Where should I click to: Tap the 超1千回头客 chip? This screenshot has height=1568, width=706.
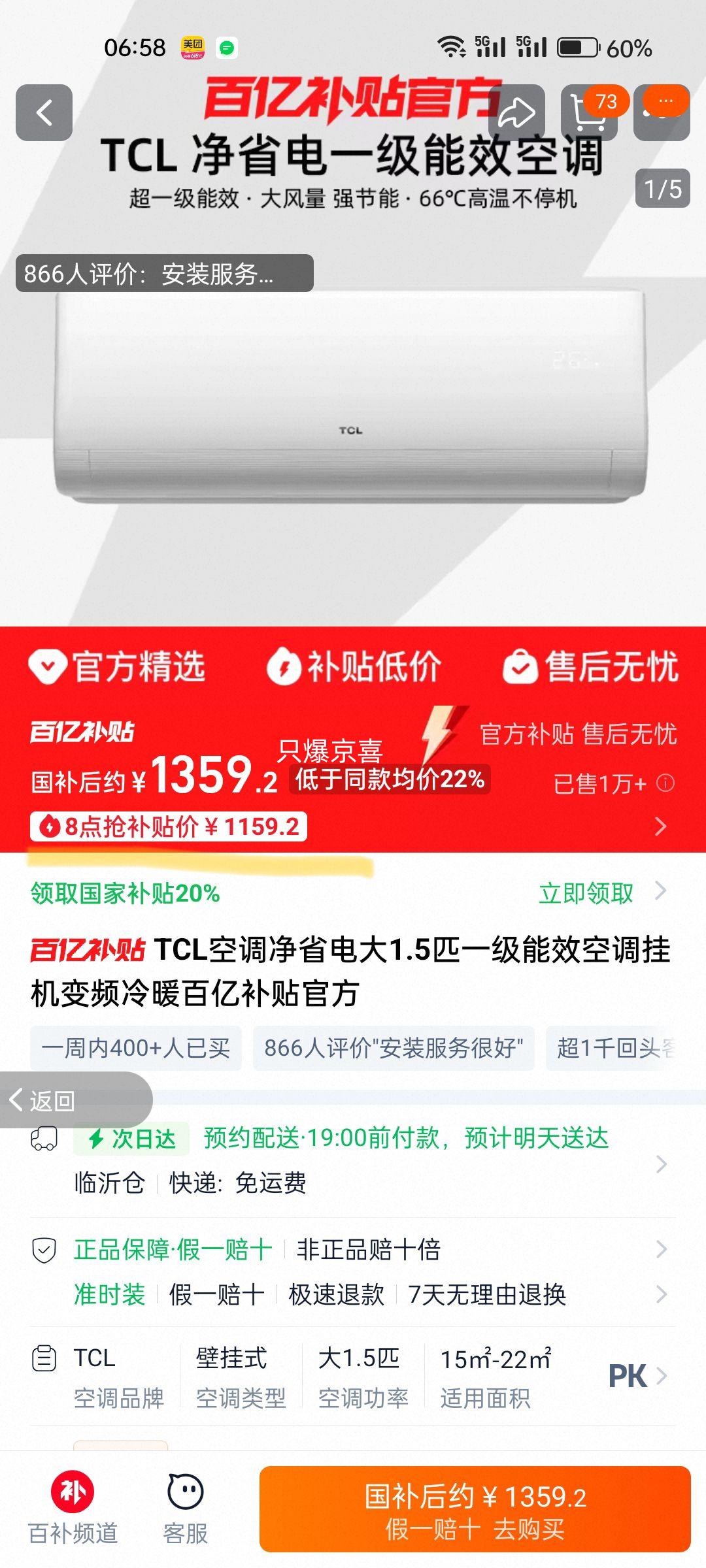[614, 1048]
